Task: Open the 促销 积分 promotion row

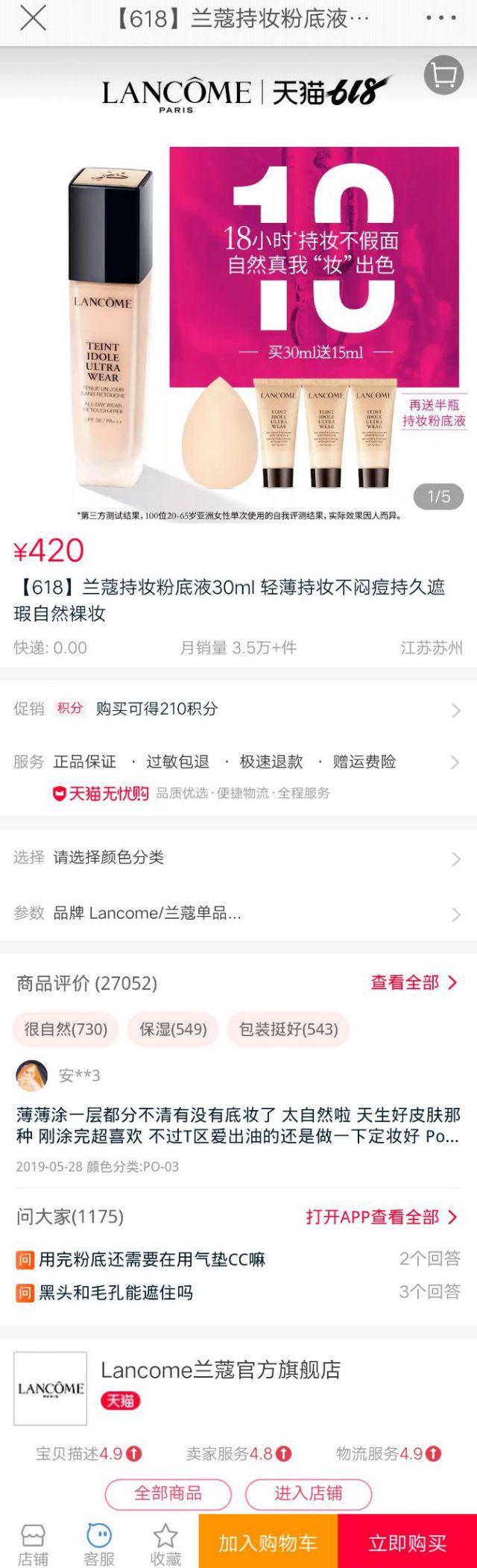Action: [x=238, y=709]
